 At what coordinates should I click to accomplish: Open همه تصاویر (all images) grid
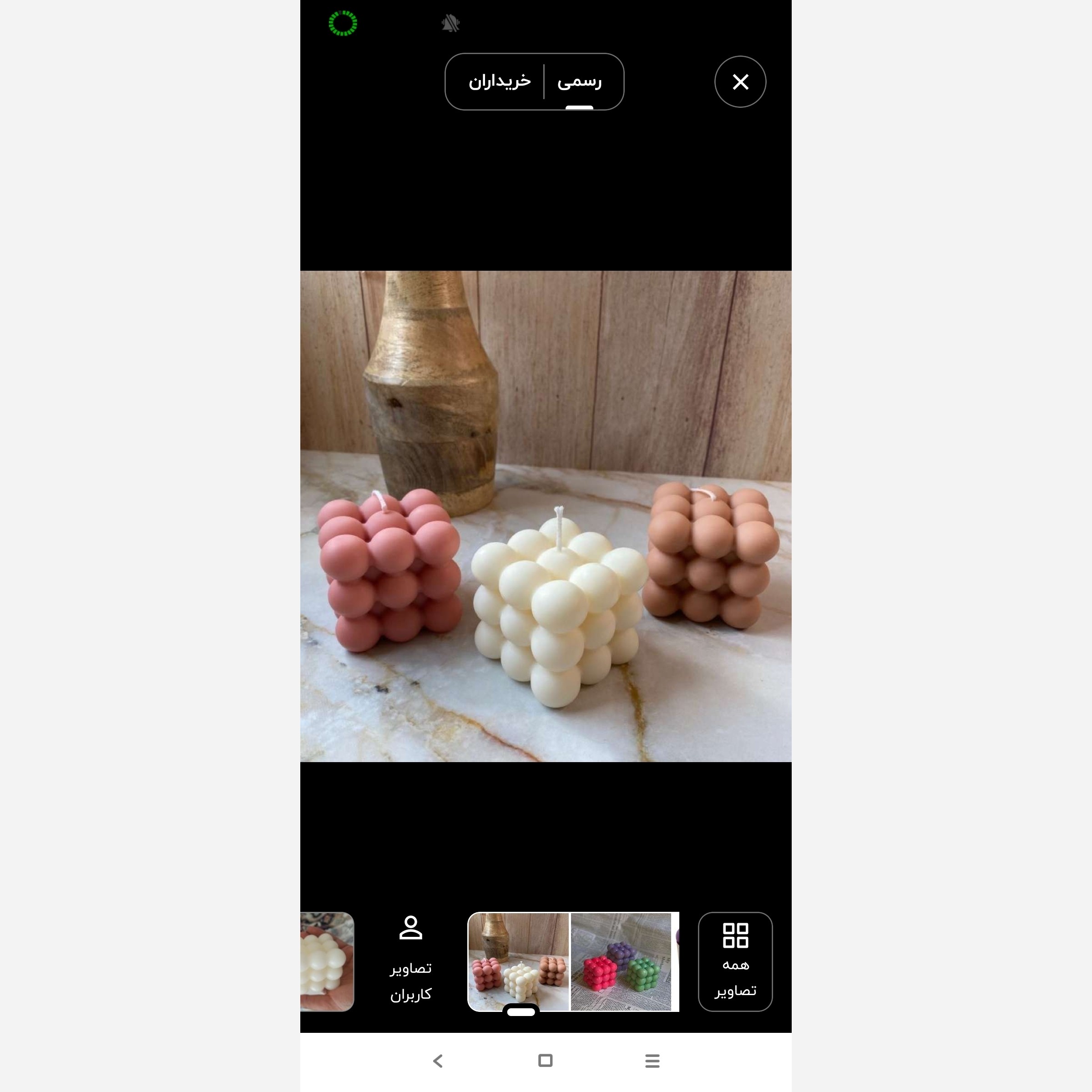735,961
